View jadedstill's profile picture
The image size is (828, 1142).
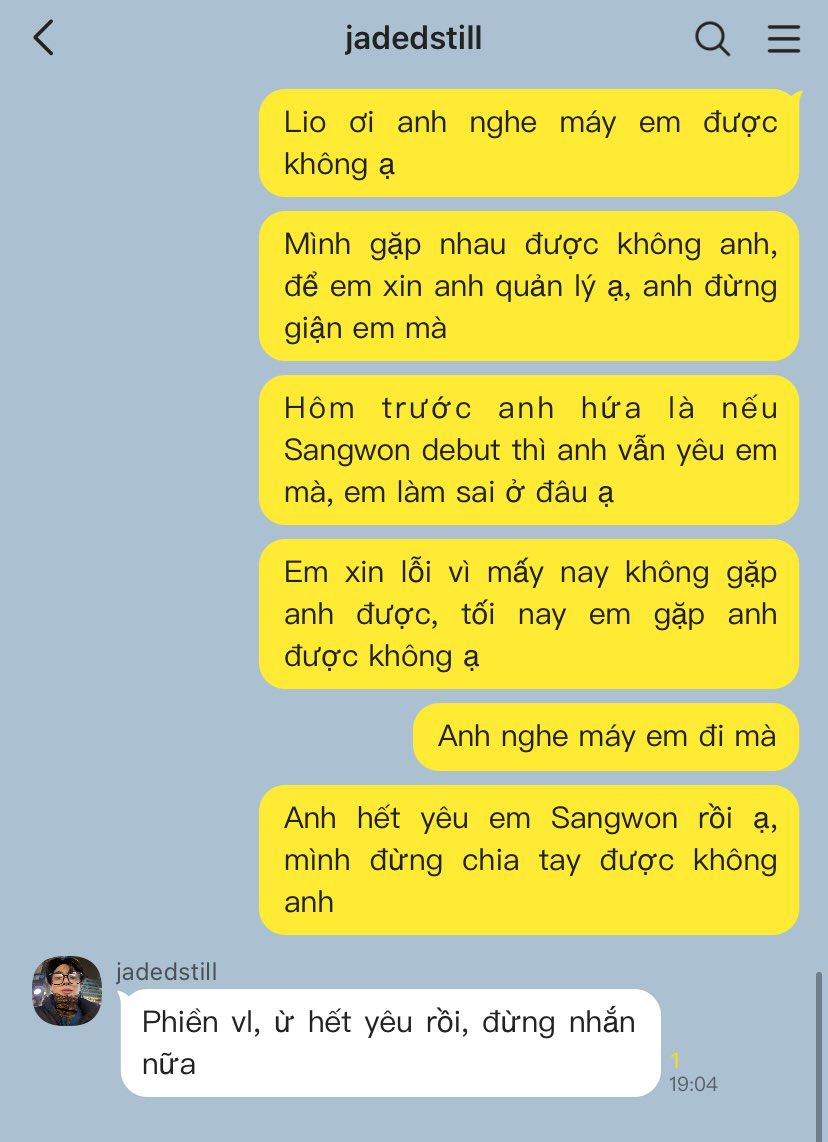[67, 991]
